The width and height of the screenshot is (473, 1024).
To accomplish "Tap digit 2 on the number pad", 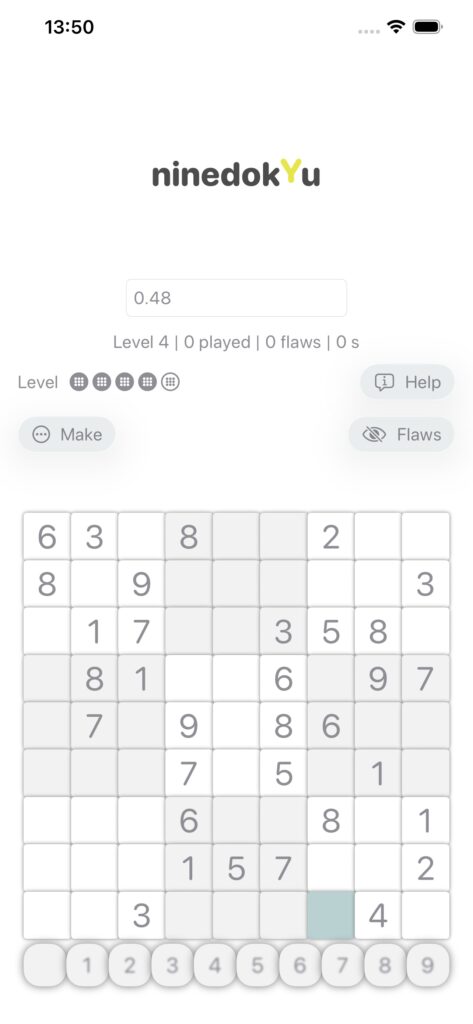I will (x=130, y=965).
